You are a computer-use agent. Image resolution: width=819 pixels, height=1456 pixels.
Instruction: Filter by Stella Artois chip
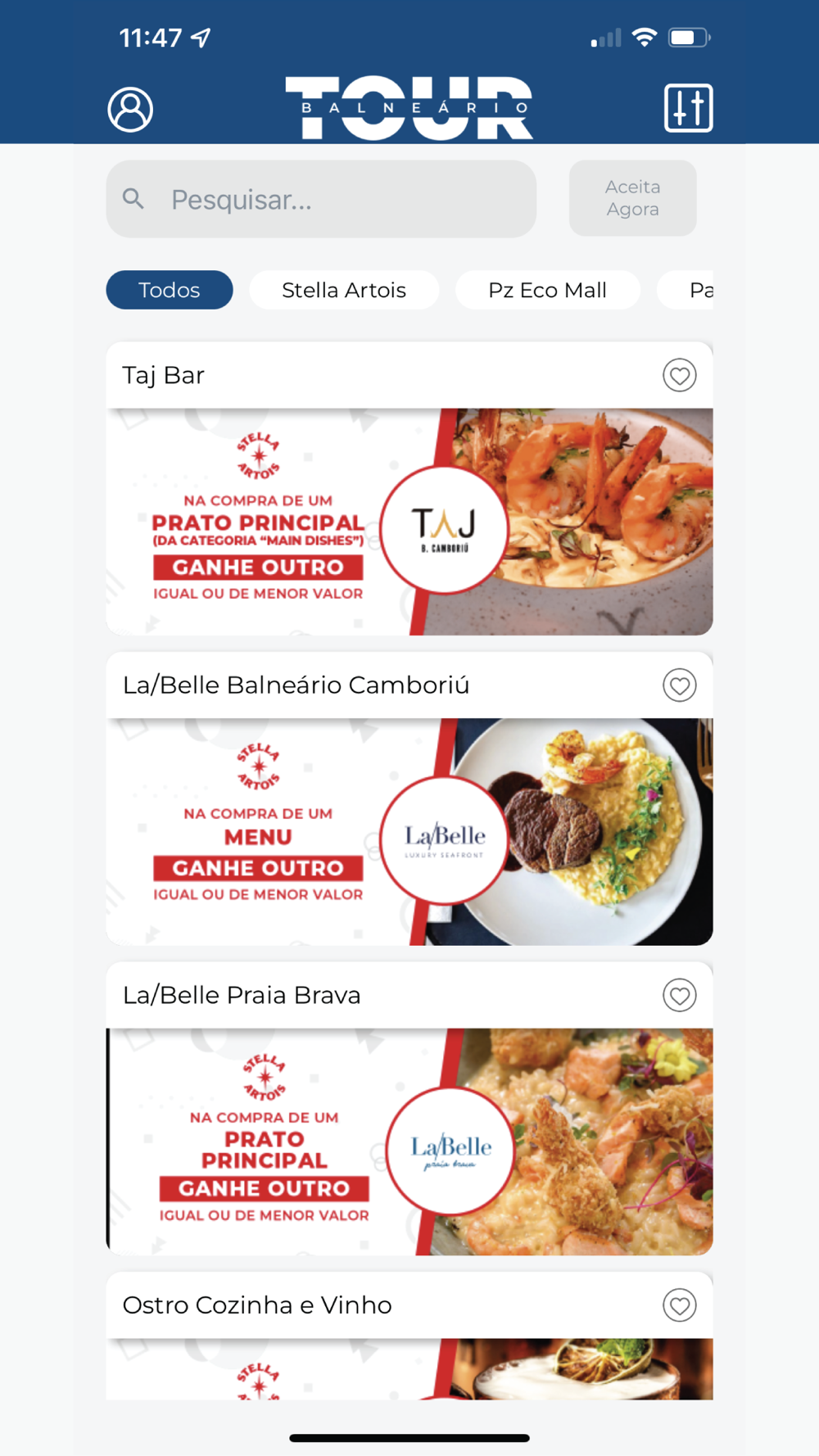coord(344,290)
